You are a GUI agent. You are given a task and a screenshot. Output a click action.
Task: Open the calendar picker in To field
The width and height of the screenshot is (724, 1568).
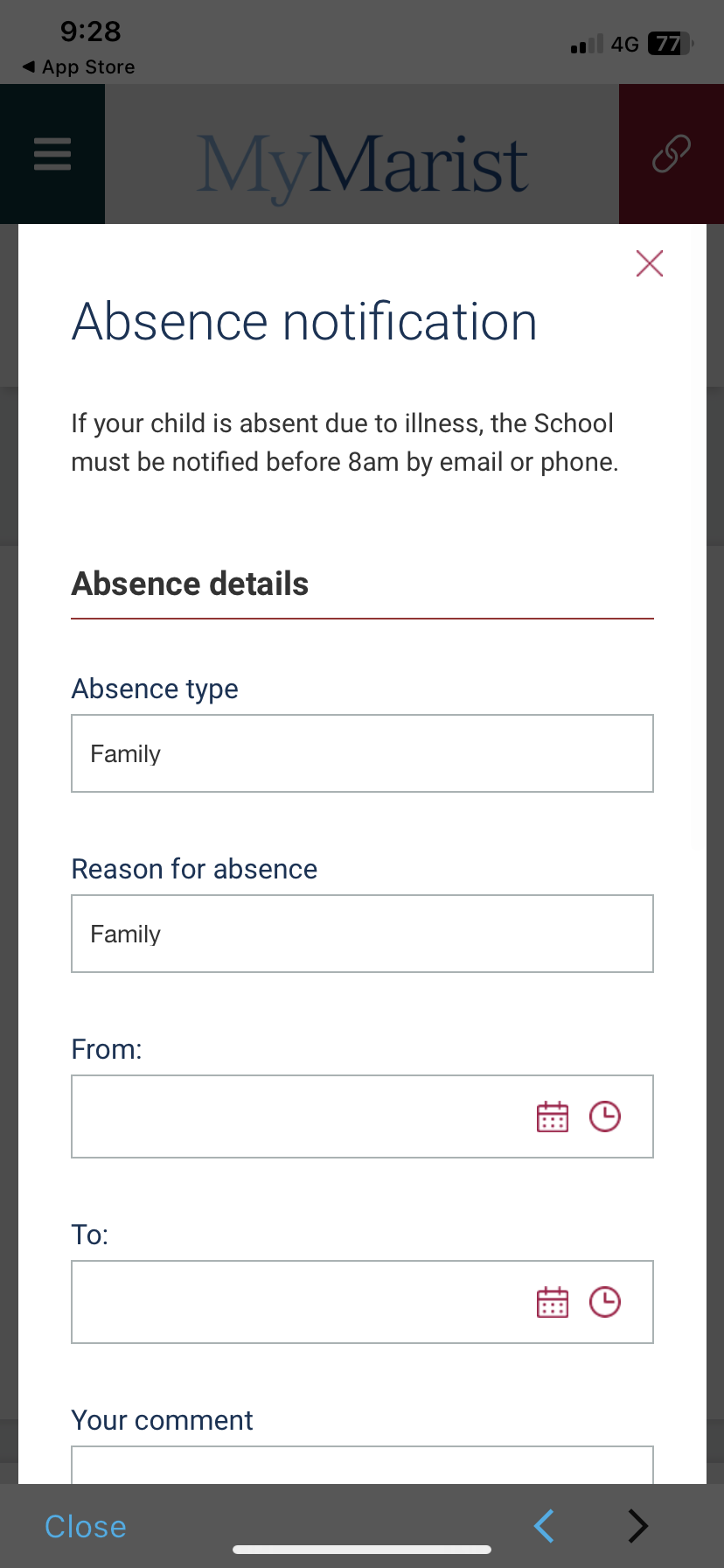pos(552,1302)
